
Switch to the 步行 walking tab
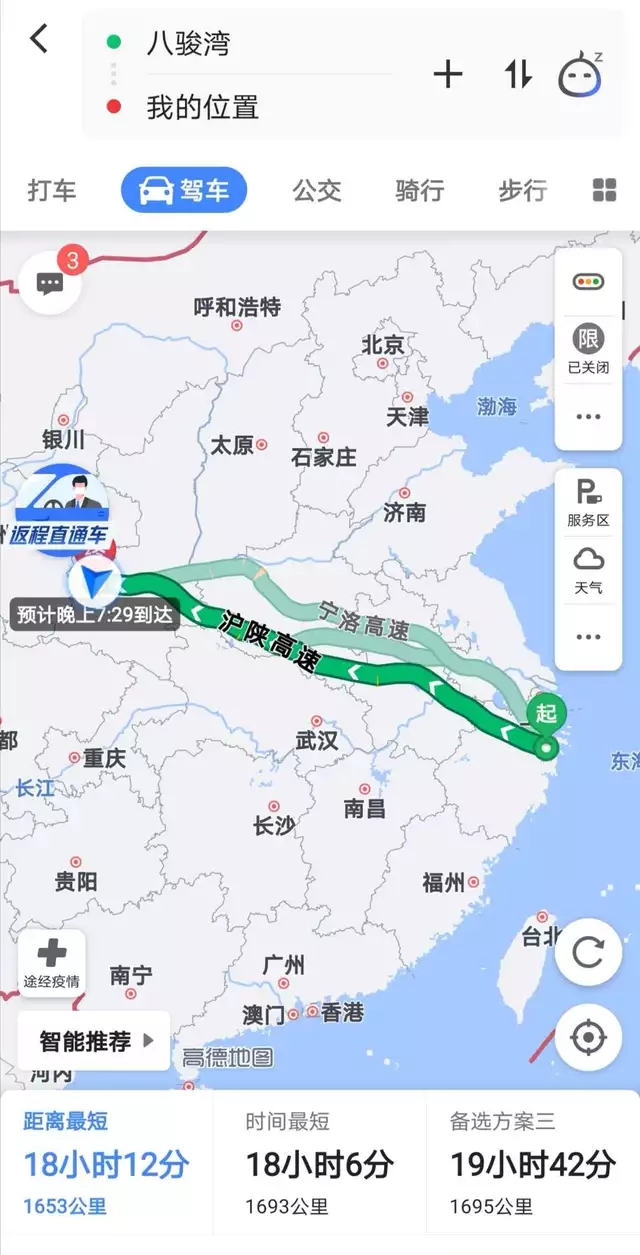tap(522, 190)
